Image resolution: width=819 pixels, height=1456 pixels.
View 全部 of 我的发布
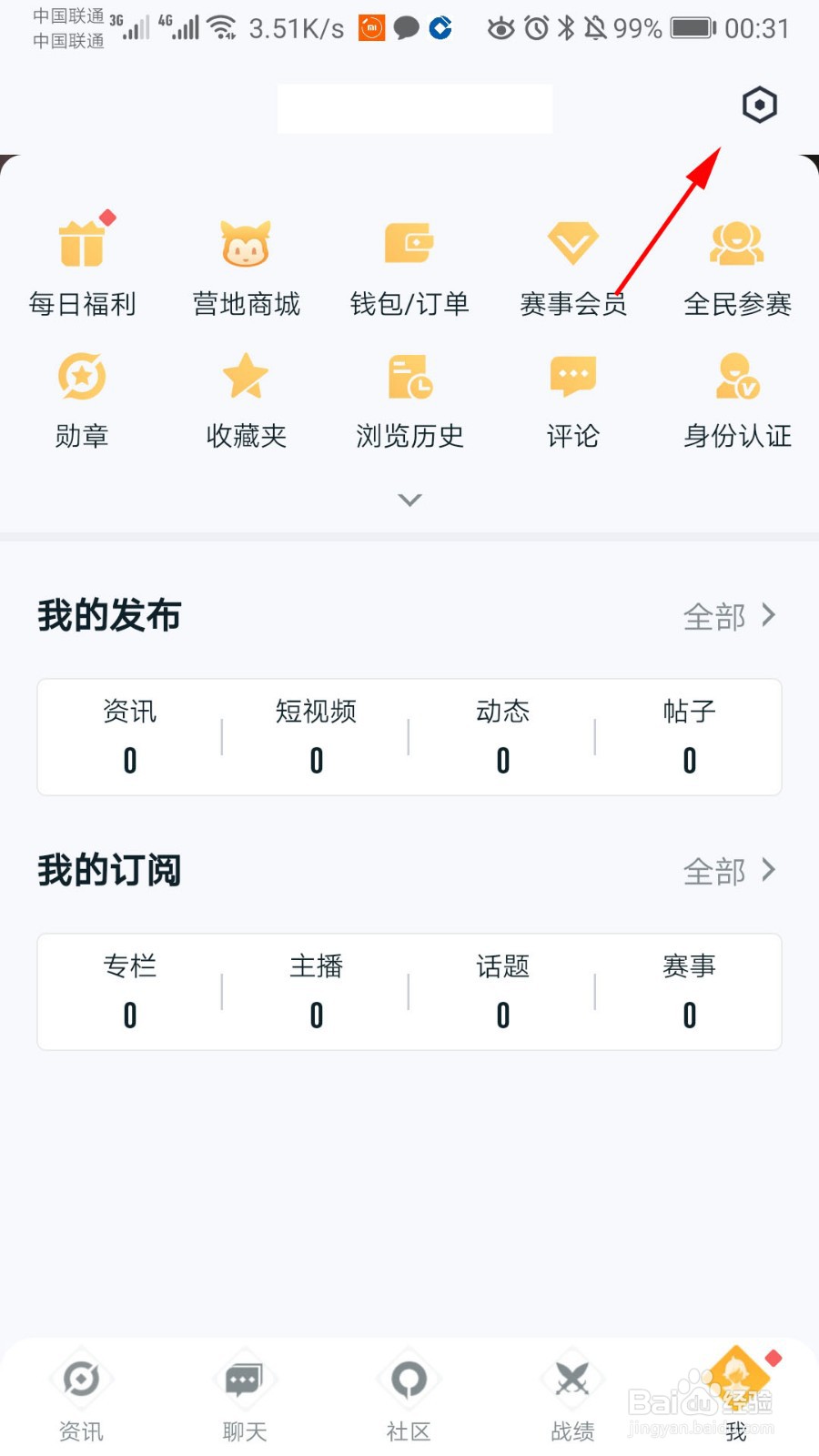(x=730, y=616)
